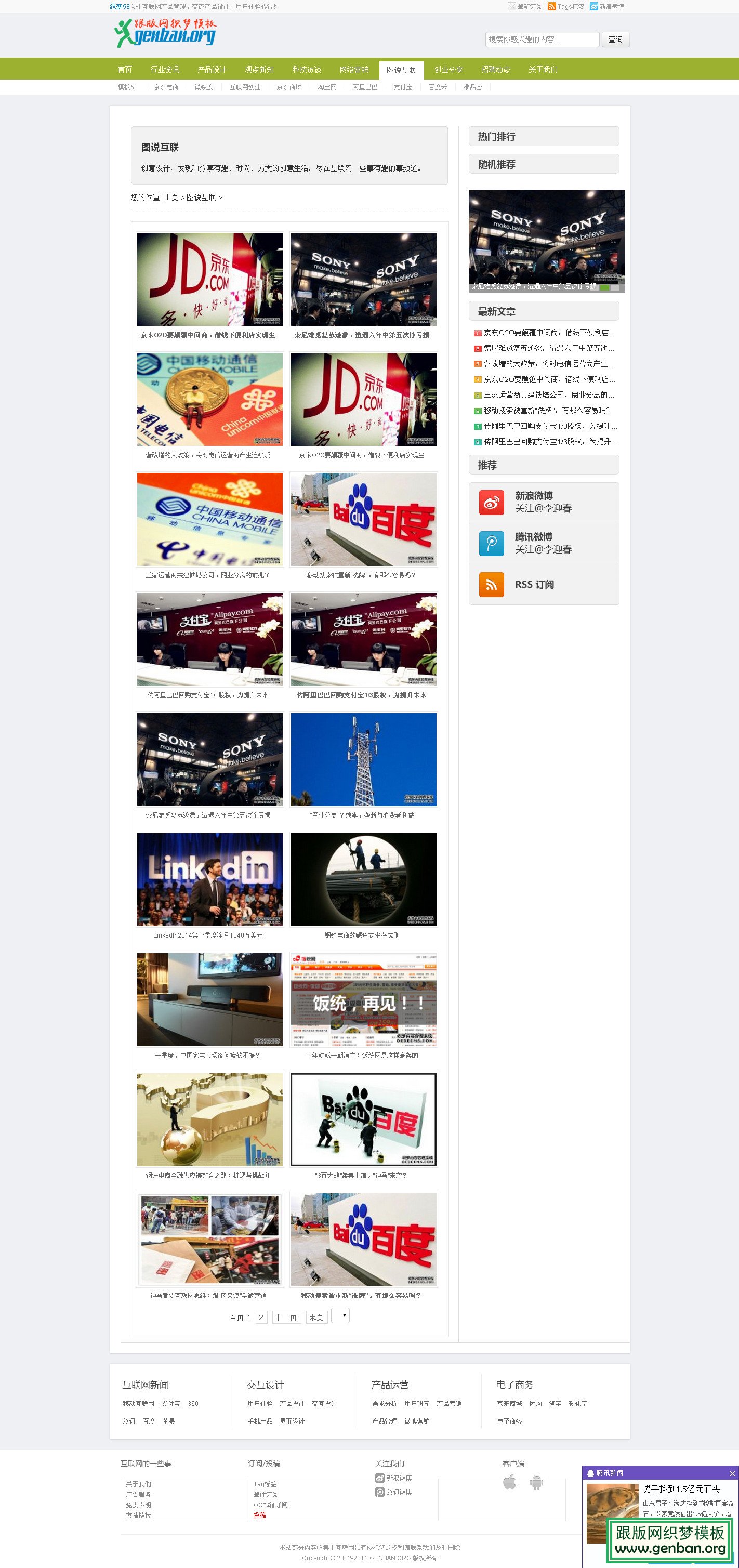Screen dimensions: 739x1568
Task: Go to the 首页 nav tab
Action: (x=125, y=70)
